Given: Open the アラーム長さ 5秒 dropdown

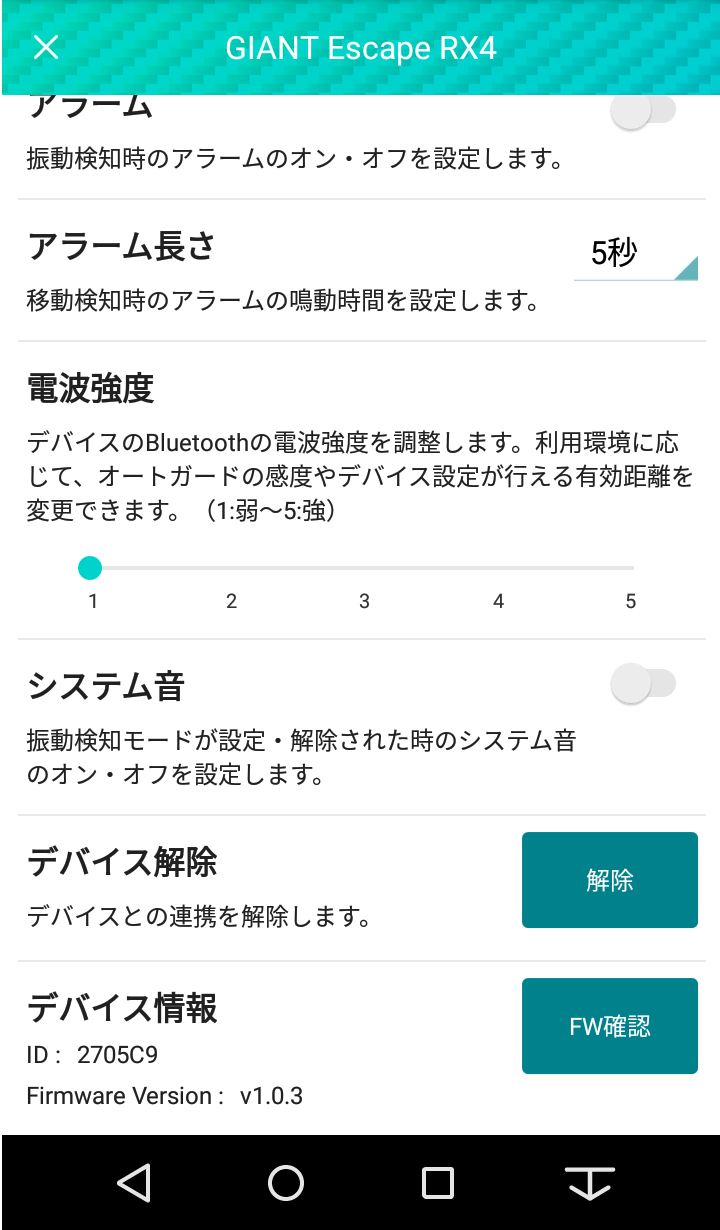Looking at the screenshot, I should point(636,256).
